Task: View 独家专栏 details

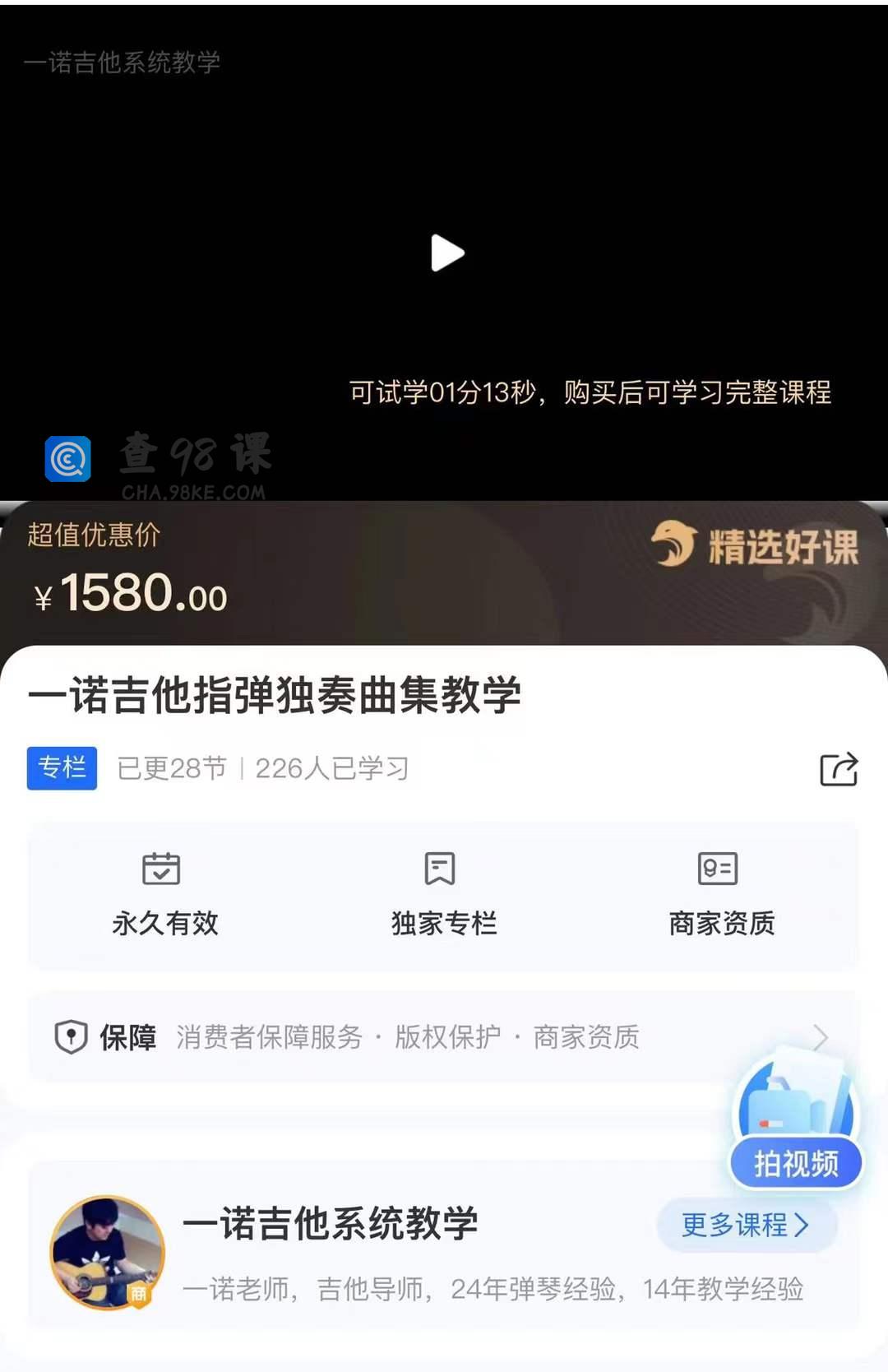Action: click(443, 894)
